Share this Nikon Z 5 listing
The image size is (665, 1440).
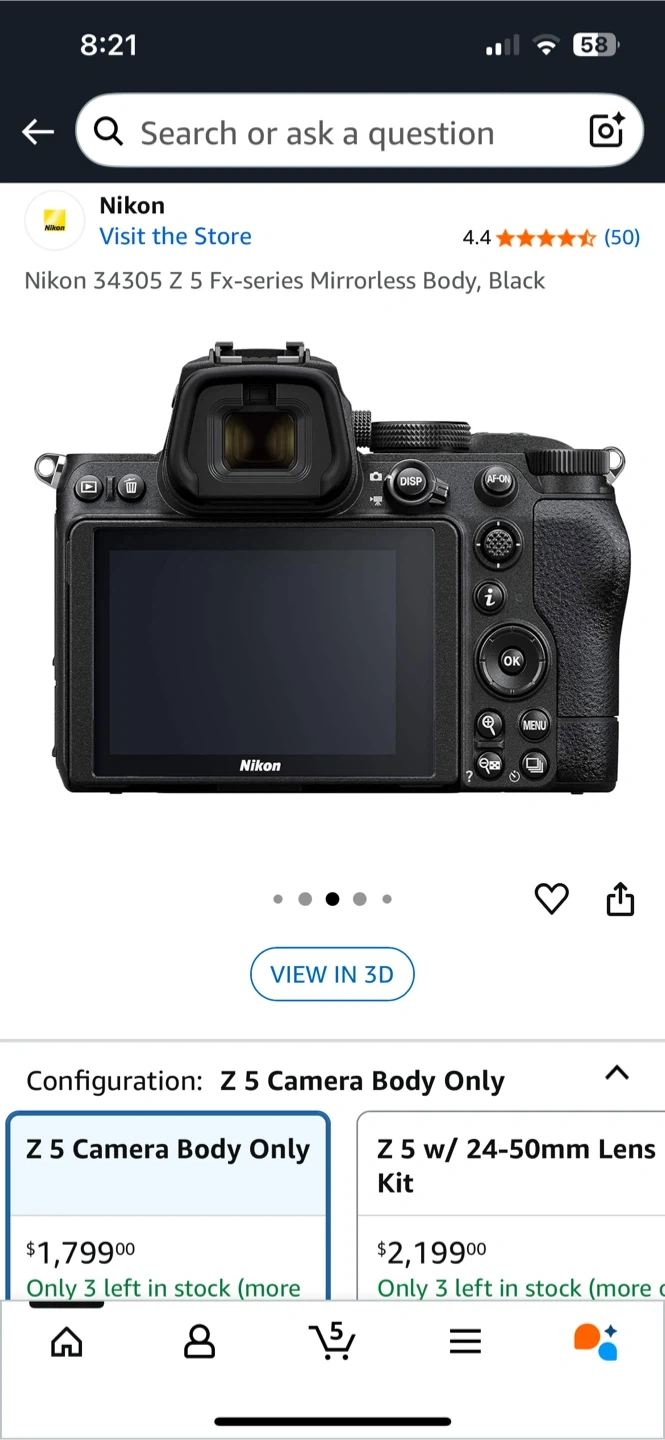click(620, 899)
